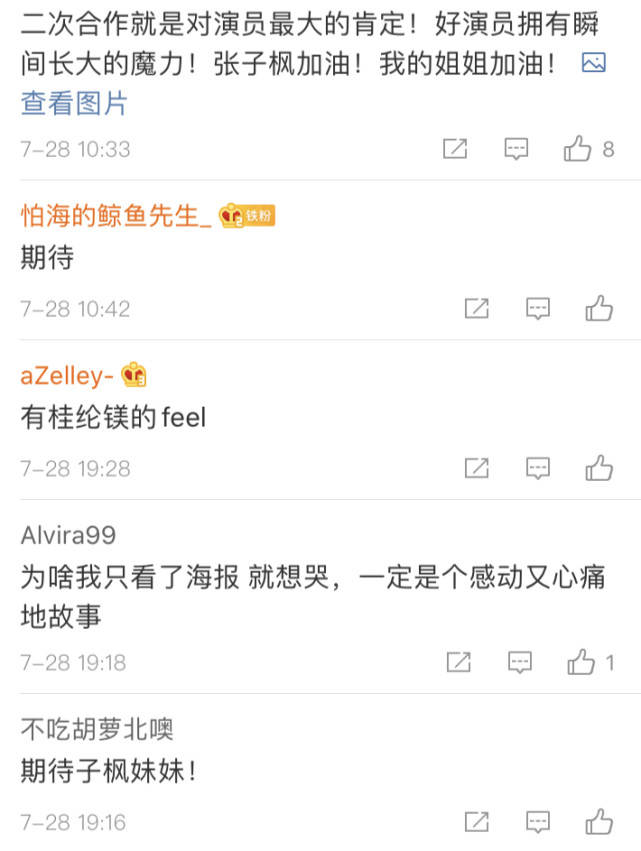Viewport: 641px width, 851px height.
Task: Like 不吃胡萝北噢's comment
Action: (x=599, y=822)
